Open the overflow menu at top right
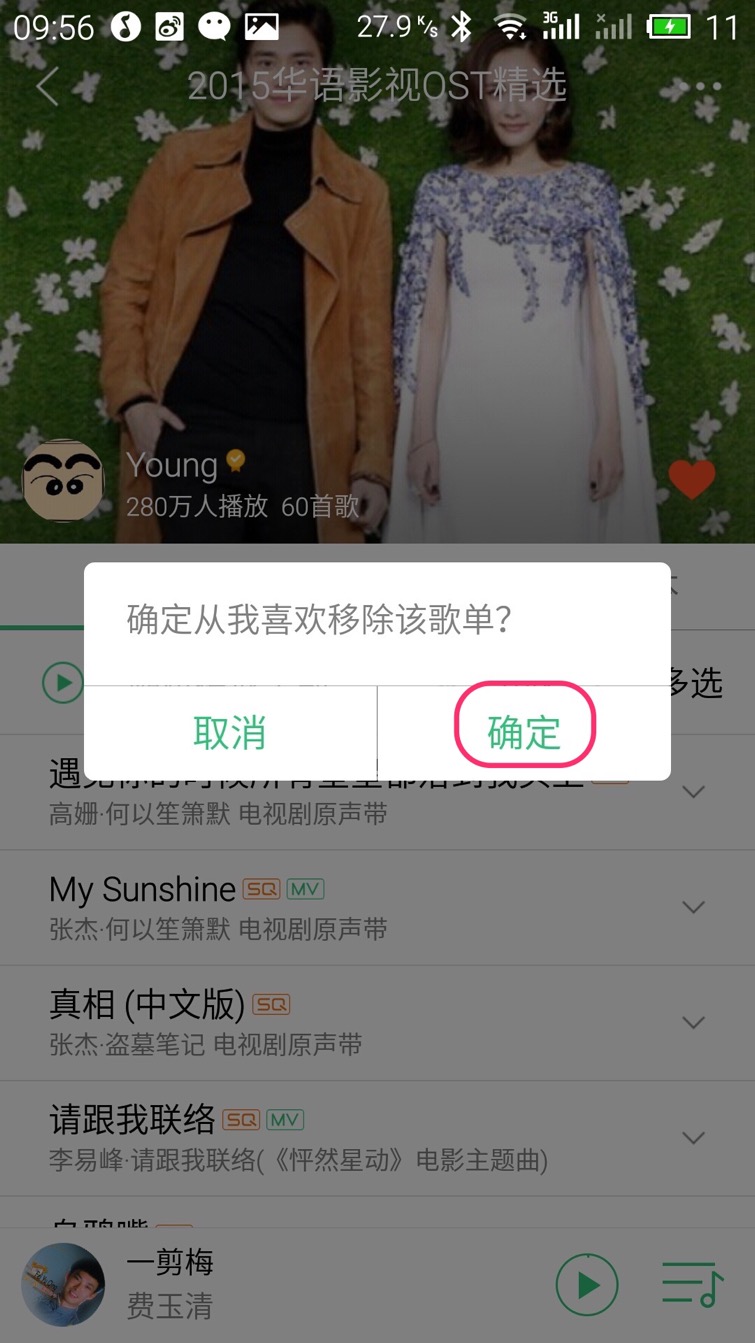Screen dimensions: 755x1343 pos(700,87)
